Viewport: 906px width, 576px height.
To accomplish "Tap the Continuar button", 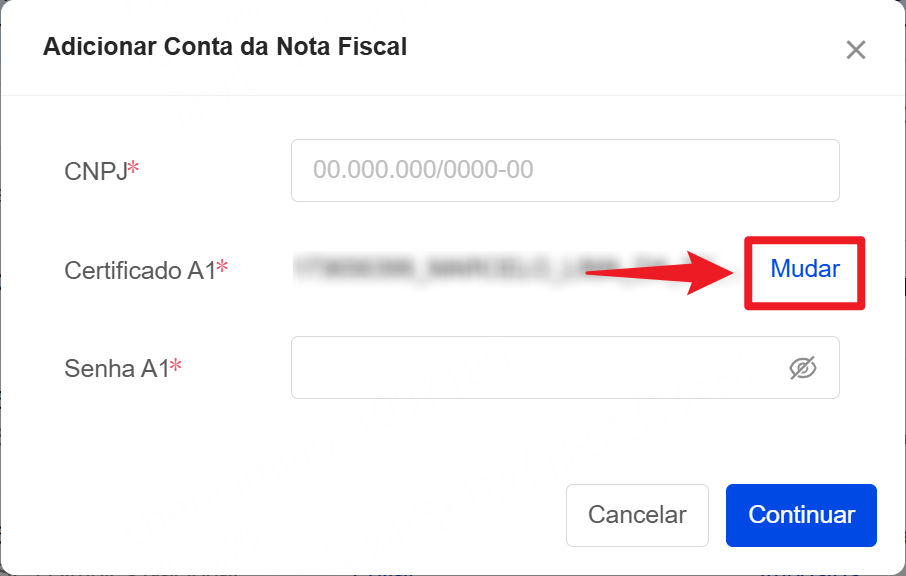I will click(801, 515).
